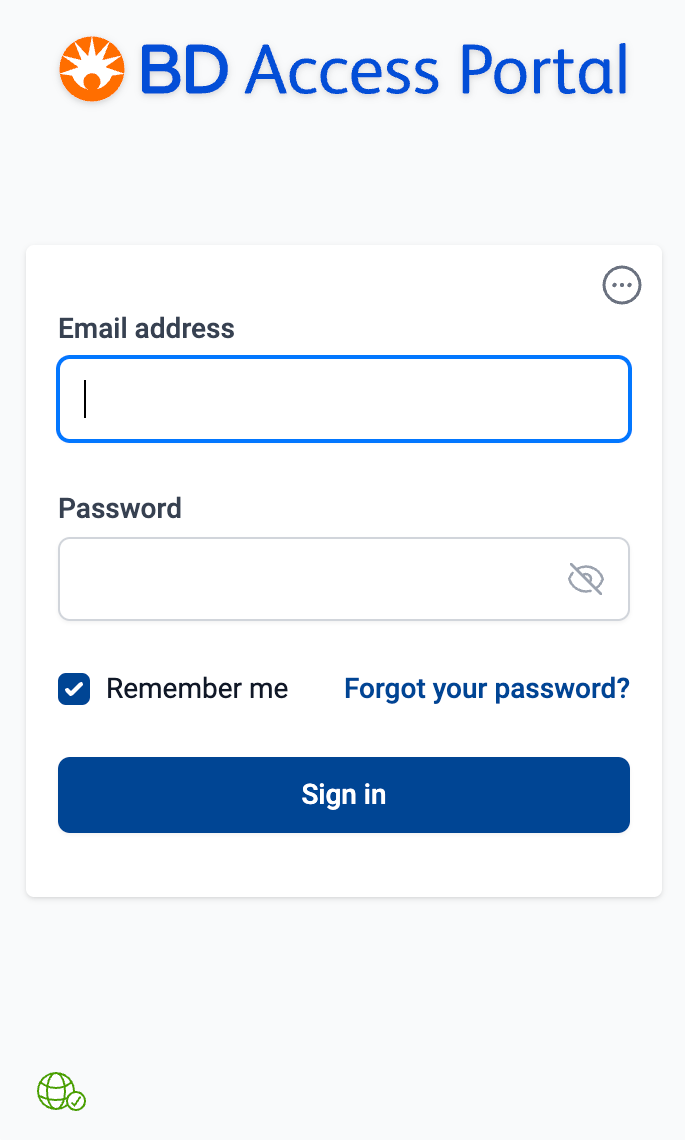Viewport: 685px width, 1140px height.
Task: Show password with the eye icon
Action: click(x=585, y=579)
